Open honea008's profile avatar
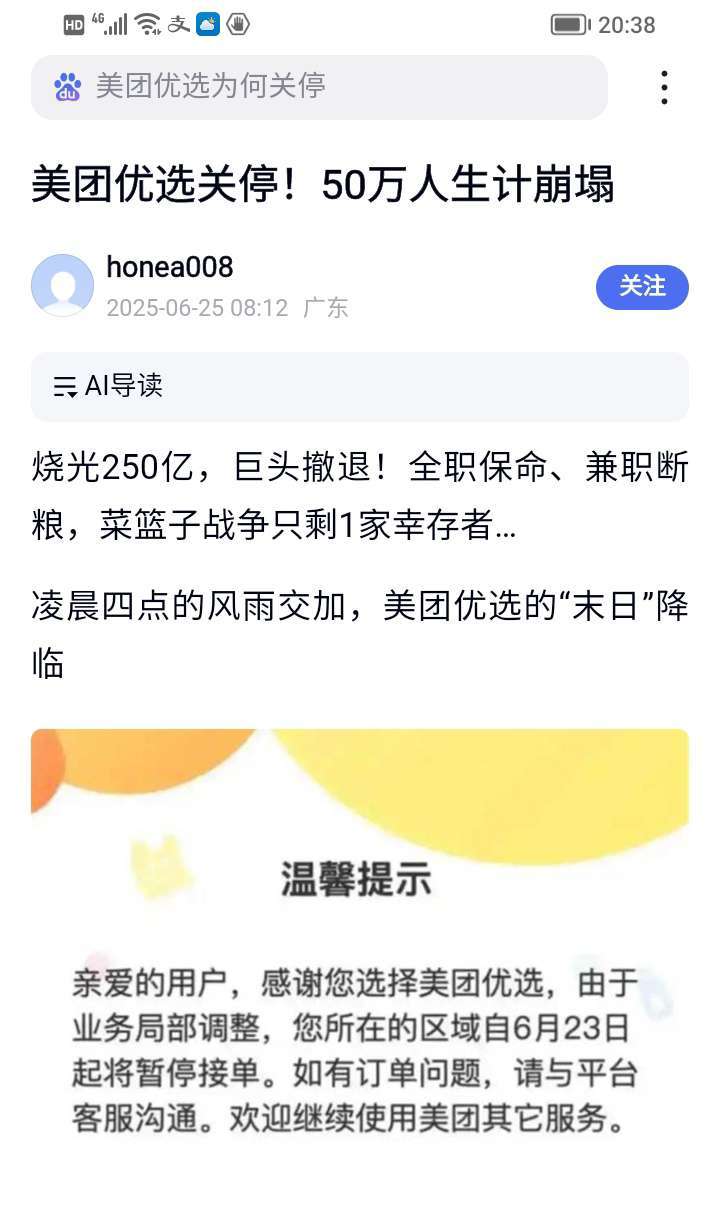 (x=62, y=285)
